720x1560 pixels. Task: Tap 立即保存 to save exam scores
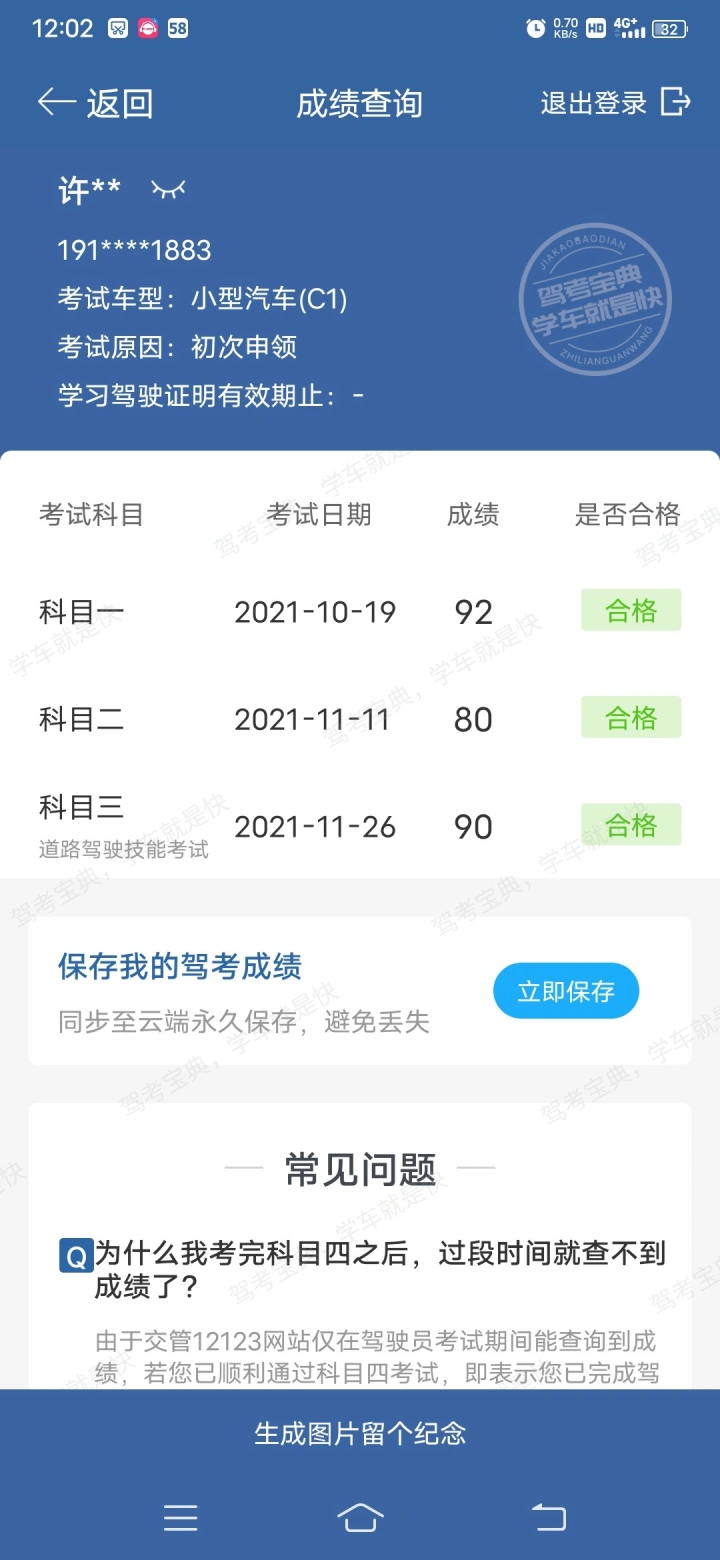click(566, 991)
